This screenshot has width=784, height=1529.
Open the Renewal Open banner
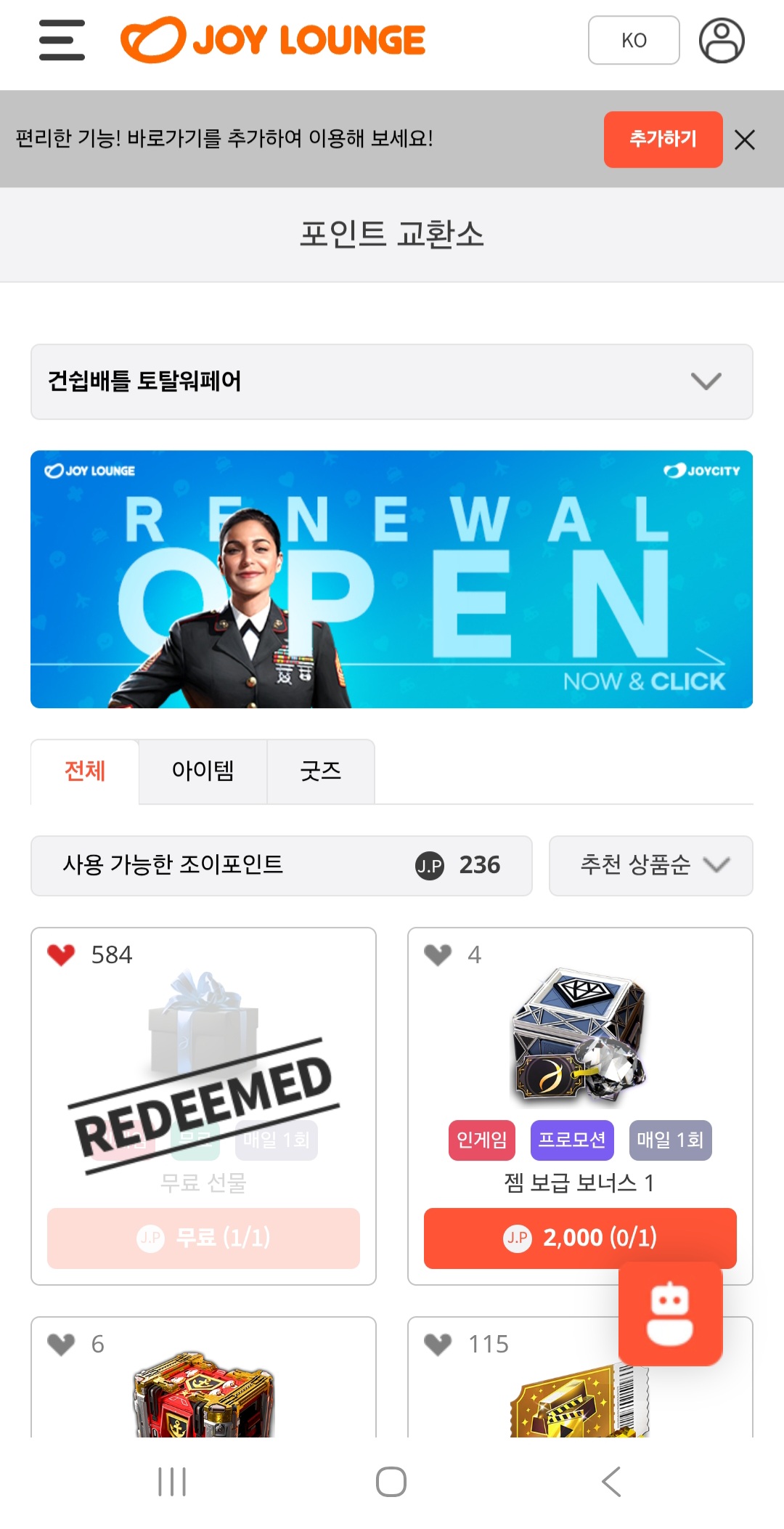[391, 579]
